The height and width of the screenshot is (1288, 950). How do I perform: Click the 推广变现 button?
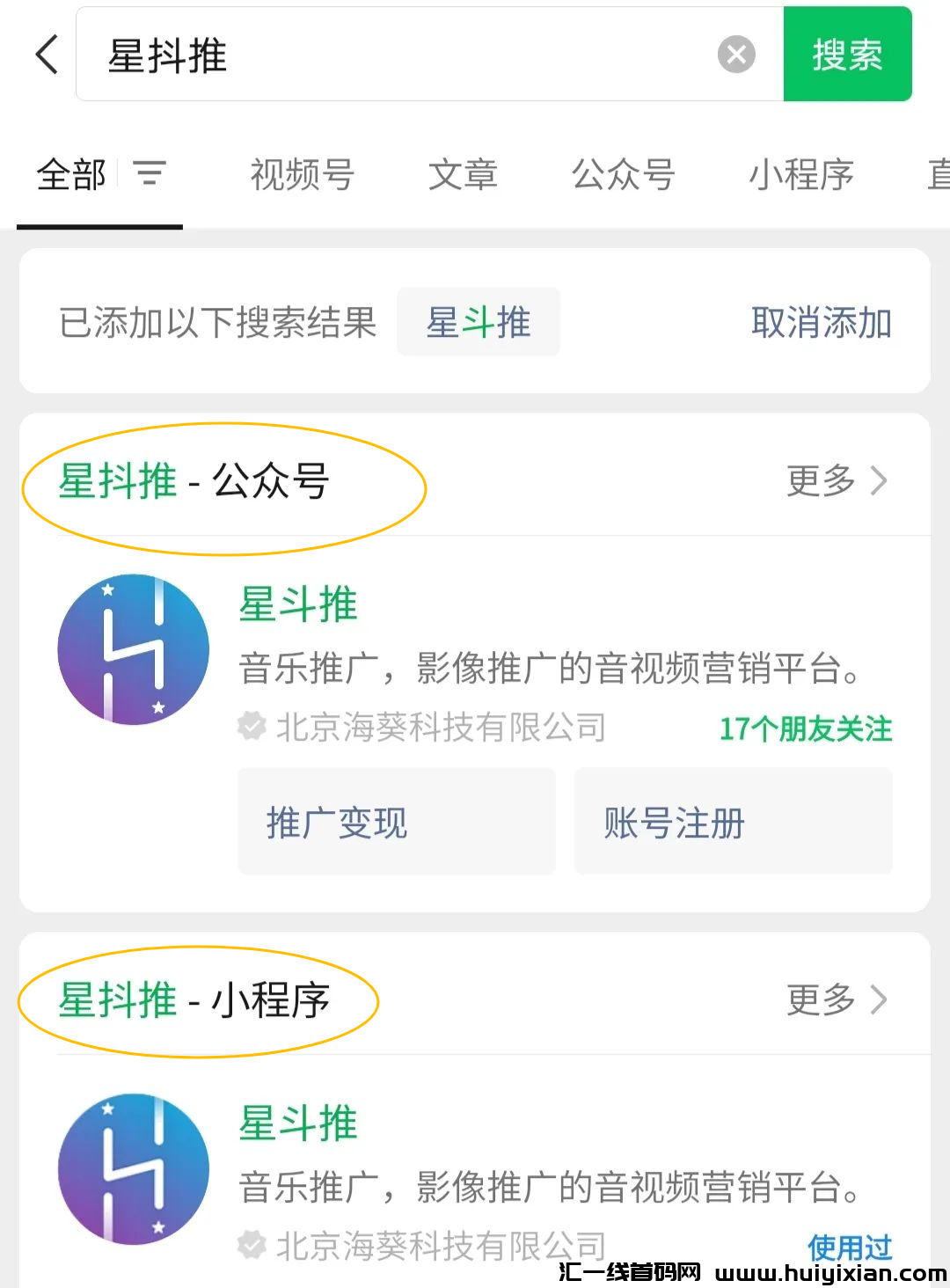click(x=396, y=822)
